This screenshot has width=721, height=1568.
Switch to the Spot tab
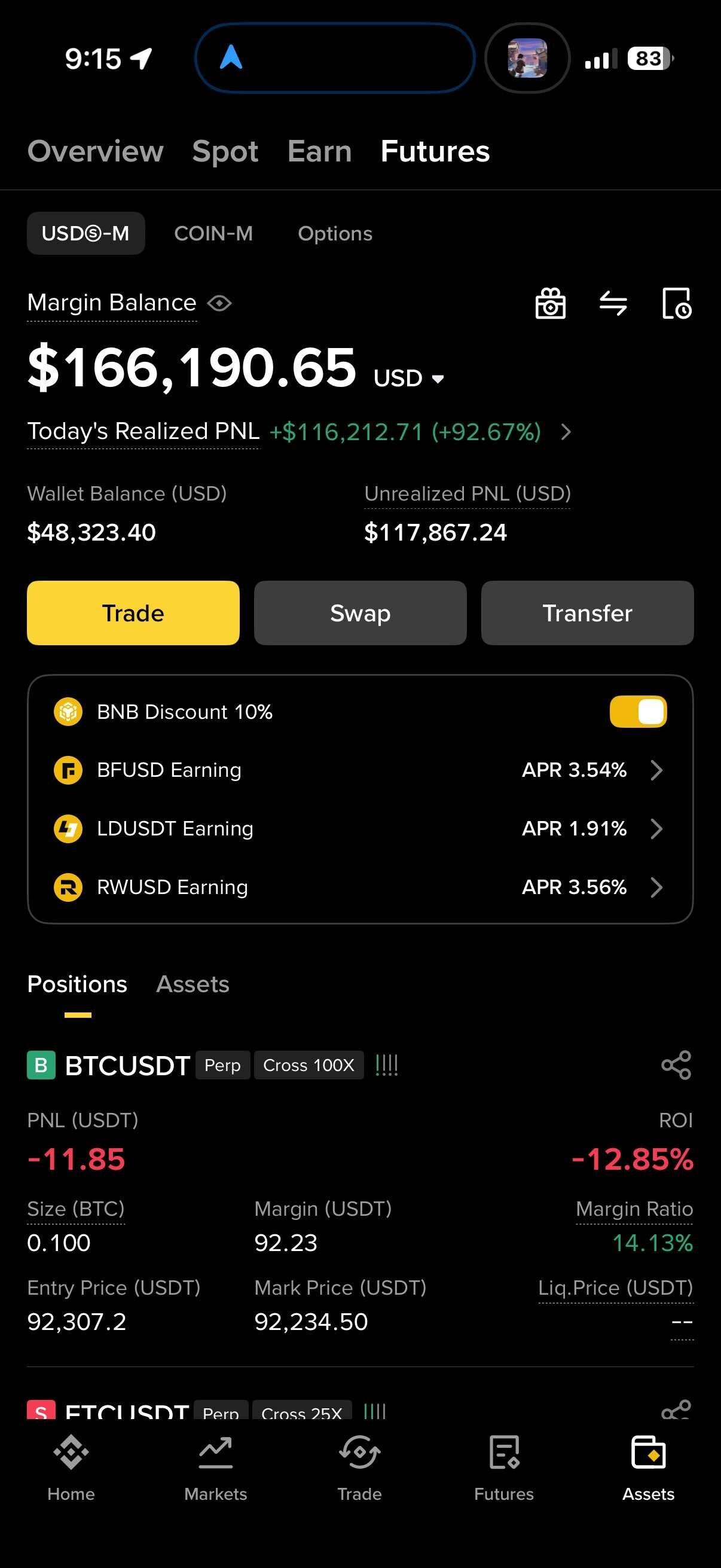tap(225, 151)
